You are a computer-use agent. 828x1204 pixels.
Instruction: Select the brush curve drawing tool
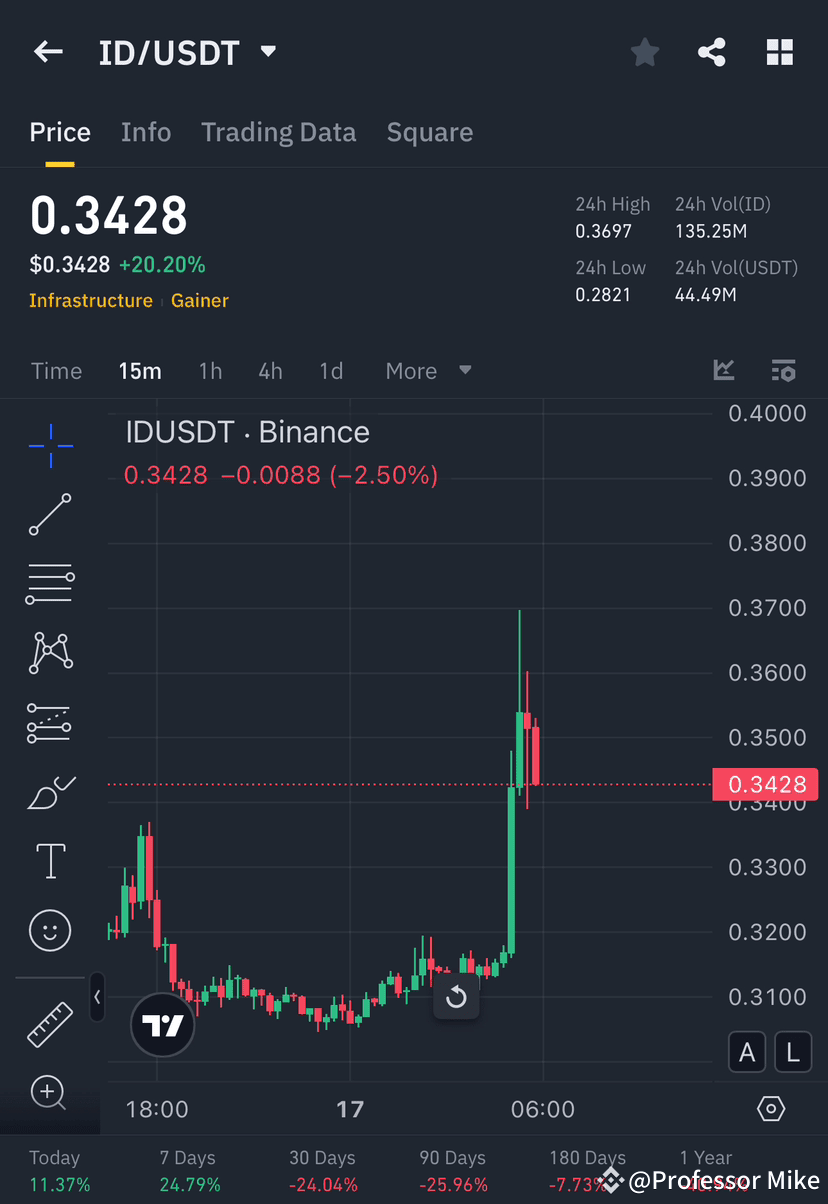coord(49,791)
